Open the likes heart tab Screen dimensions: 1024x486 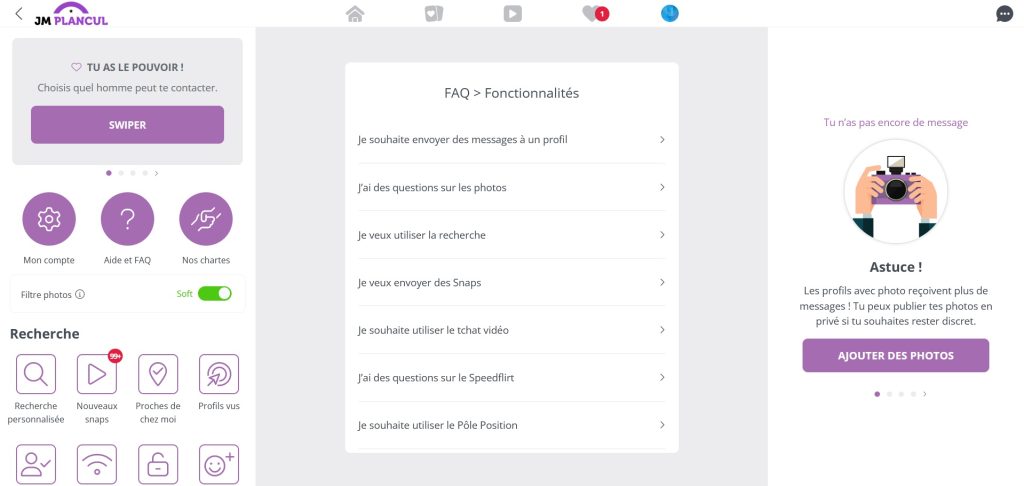[591, 14]
